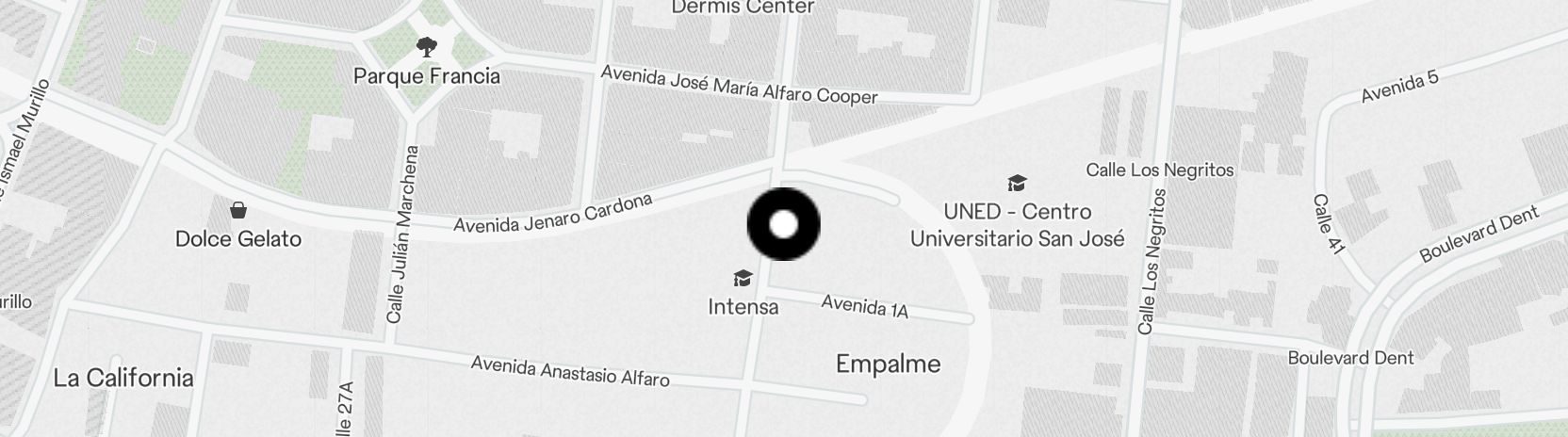Open the UNED Centro Universitario marker
This screenshot has height=437, width=1568.
tap(1017, 183)
